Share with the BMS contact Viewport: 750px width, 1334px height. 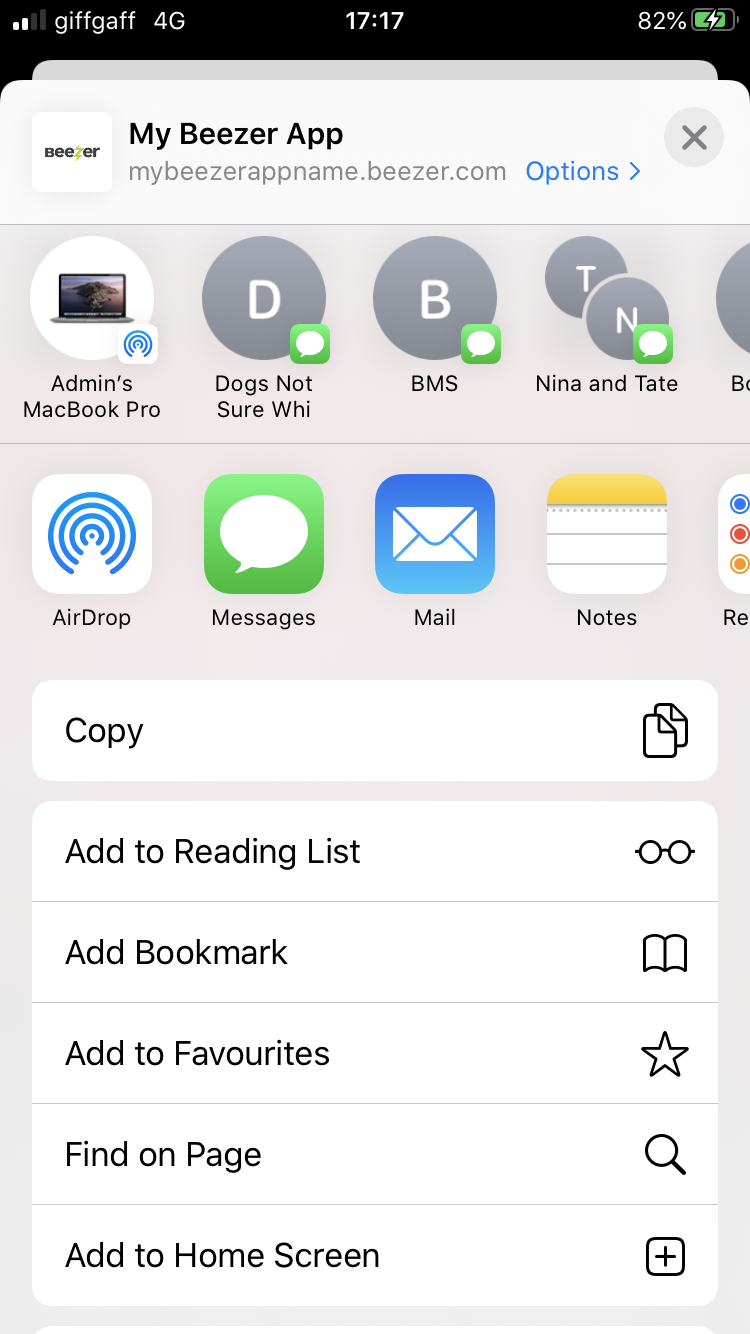click(x=435, y=298)
